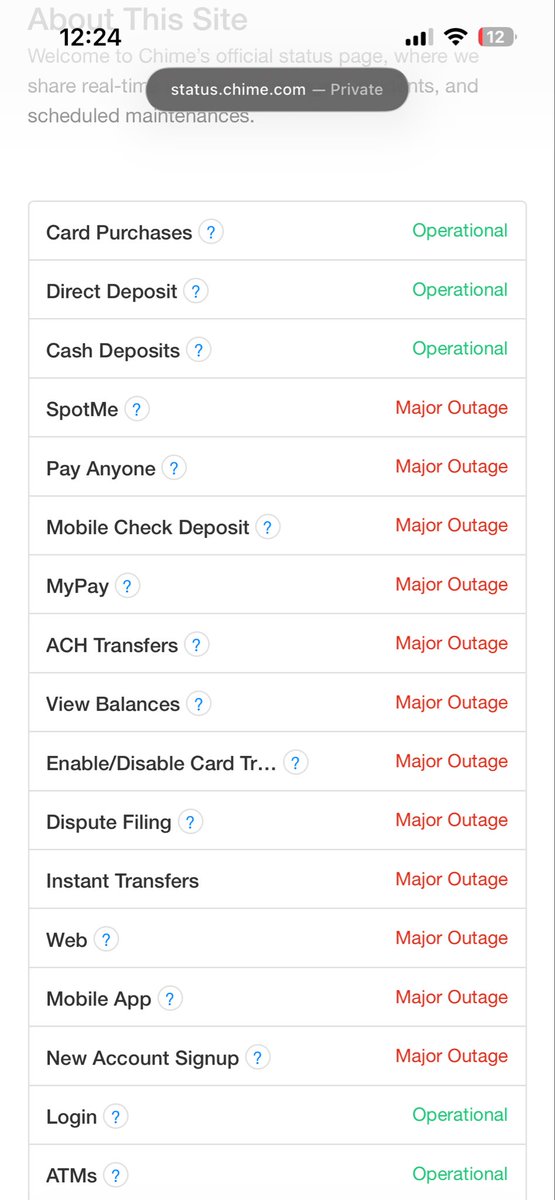View the ATMs info tooltip
The width and height of the screenshot is (555, 1200).
click(x=116, y=1176)
